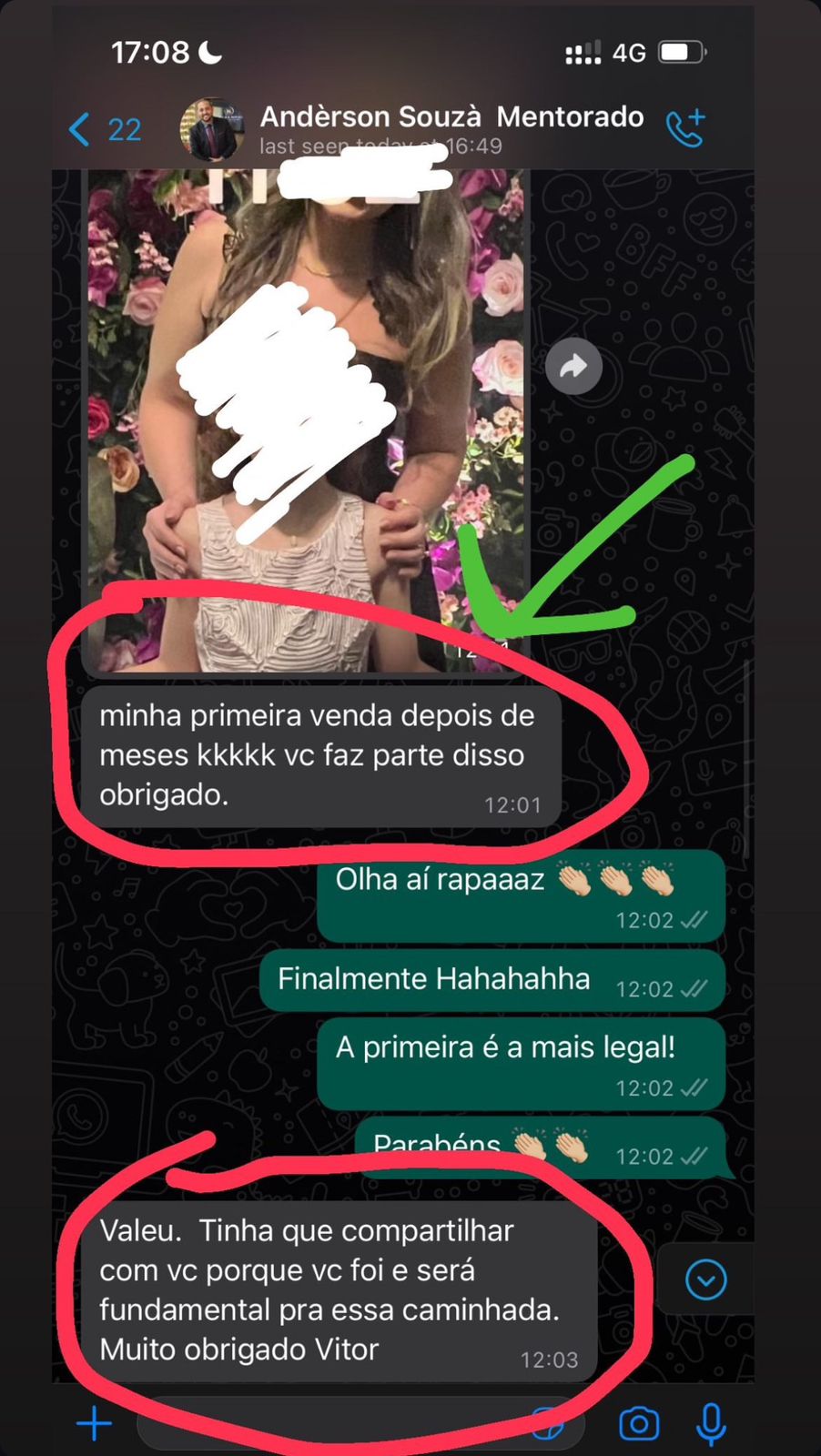This screenshot has height=1456, width=821.
Task: Tap the microphone to record a voice message
Action: click(x=711, y=1424)
